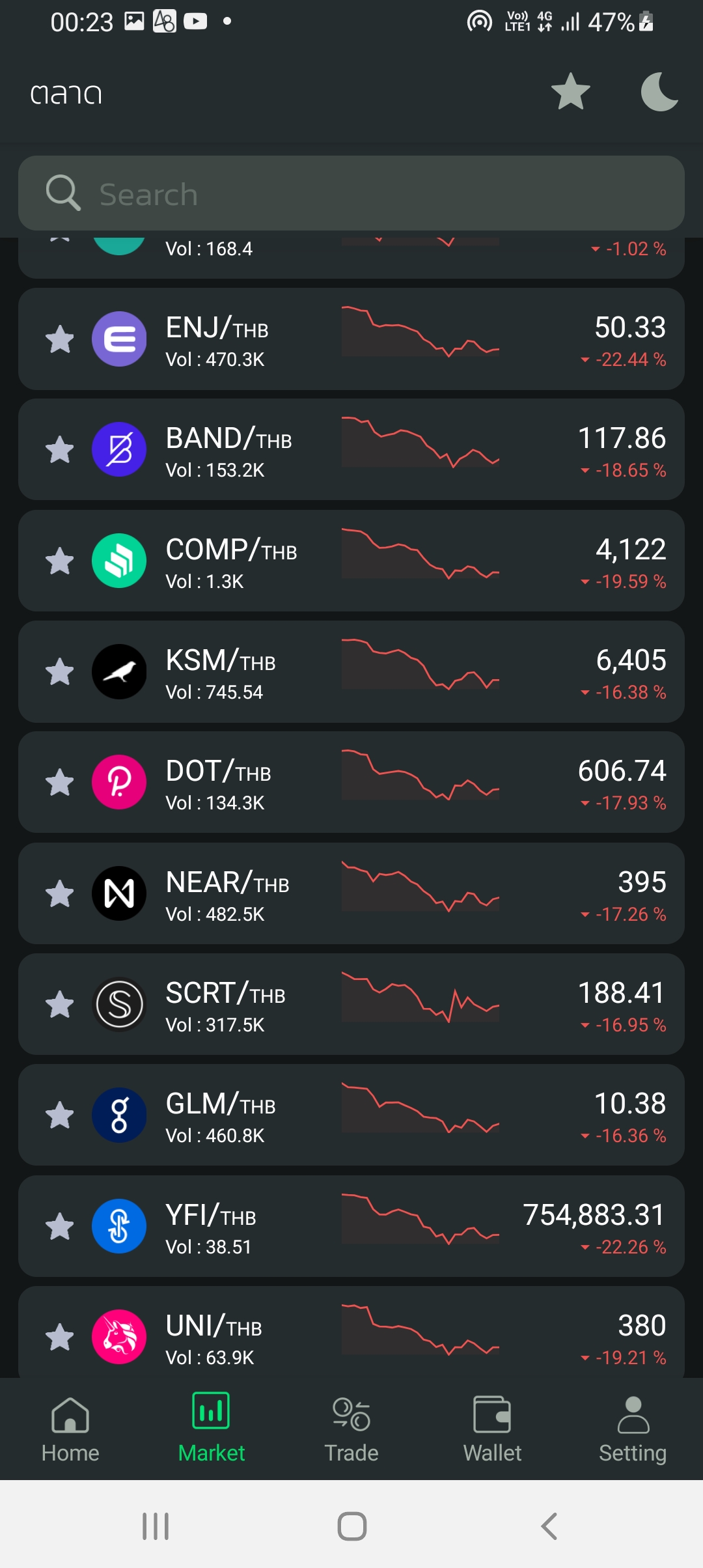Star the KSM/THB pair
The width and height of the screenshot is (703, 1568).
tap(60, 672)
